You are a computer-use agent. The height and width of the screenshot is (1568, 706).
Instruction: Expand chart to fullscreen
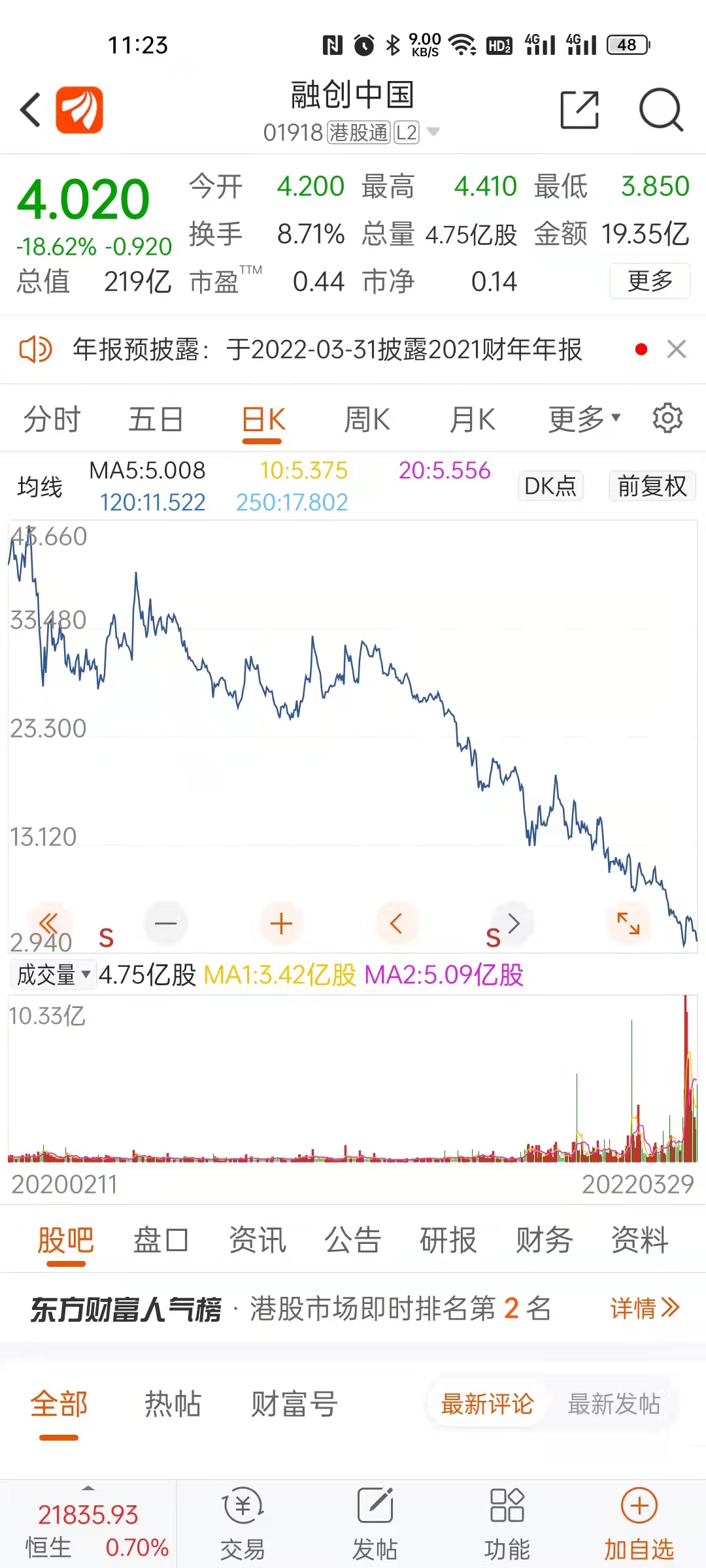pyautogui.click(x=628, y=923)
